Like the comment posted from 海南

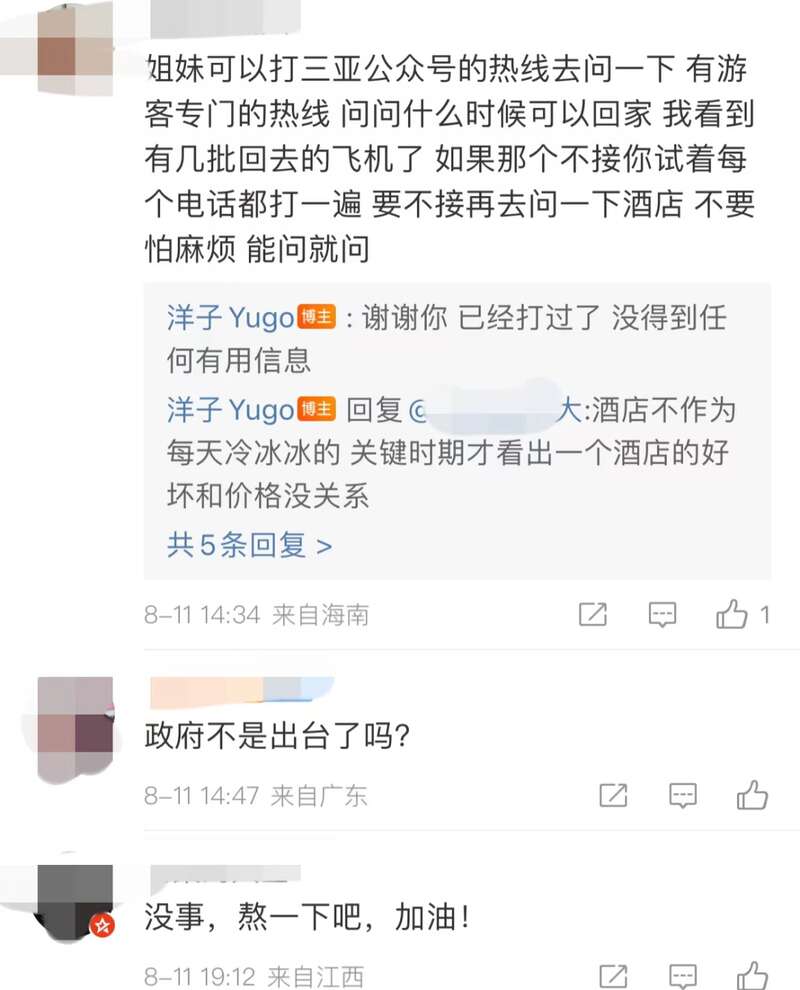[733, 614]
